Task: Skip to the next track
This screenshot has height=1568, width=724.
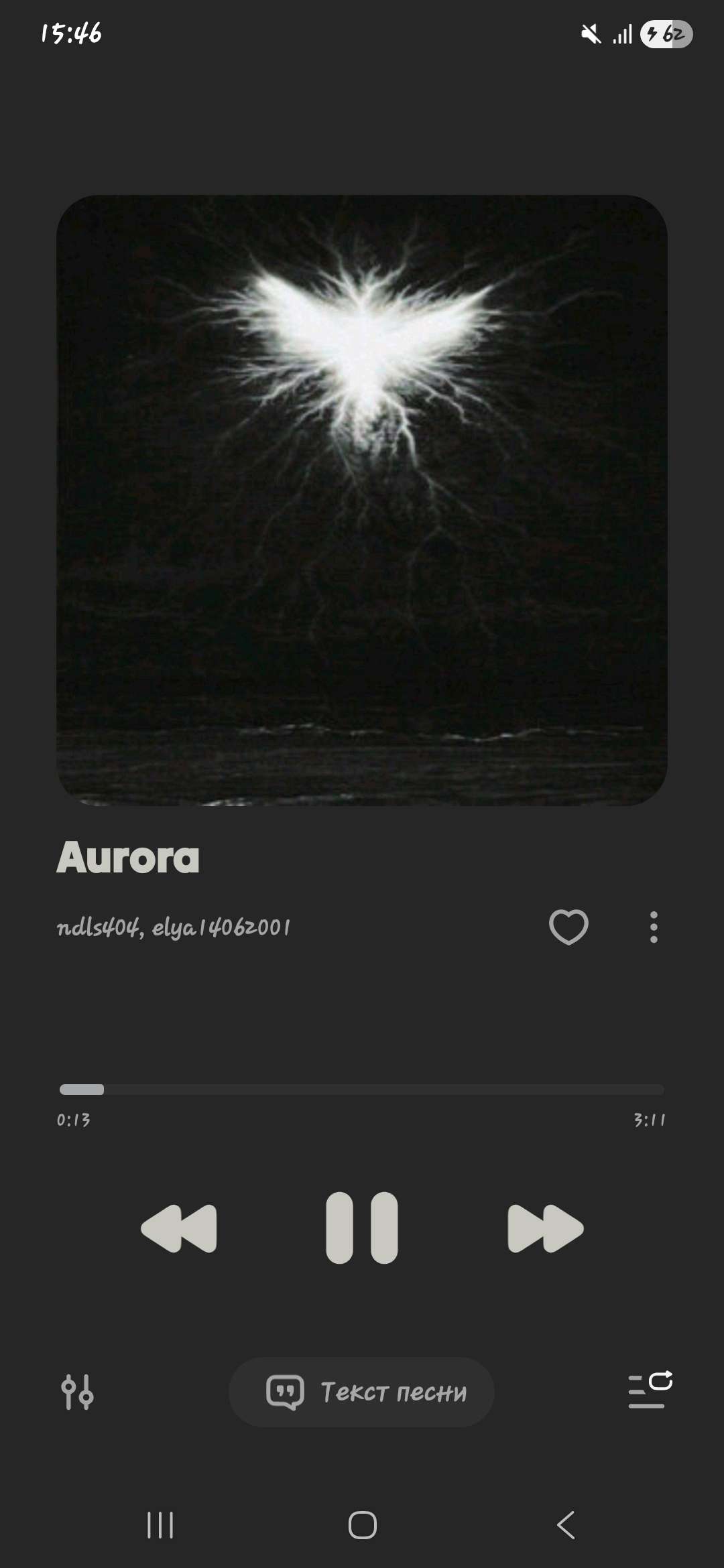Action: tap(545, 1228)
